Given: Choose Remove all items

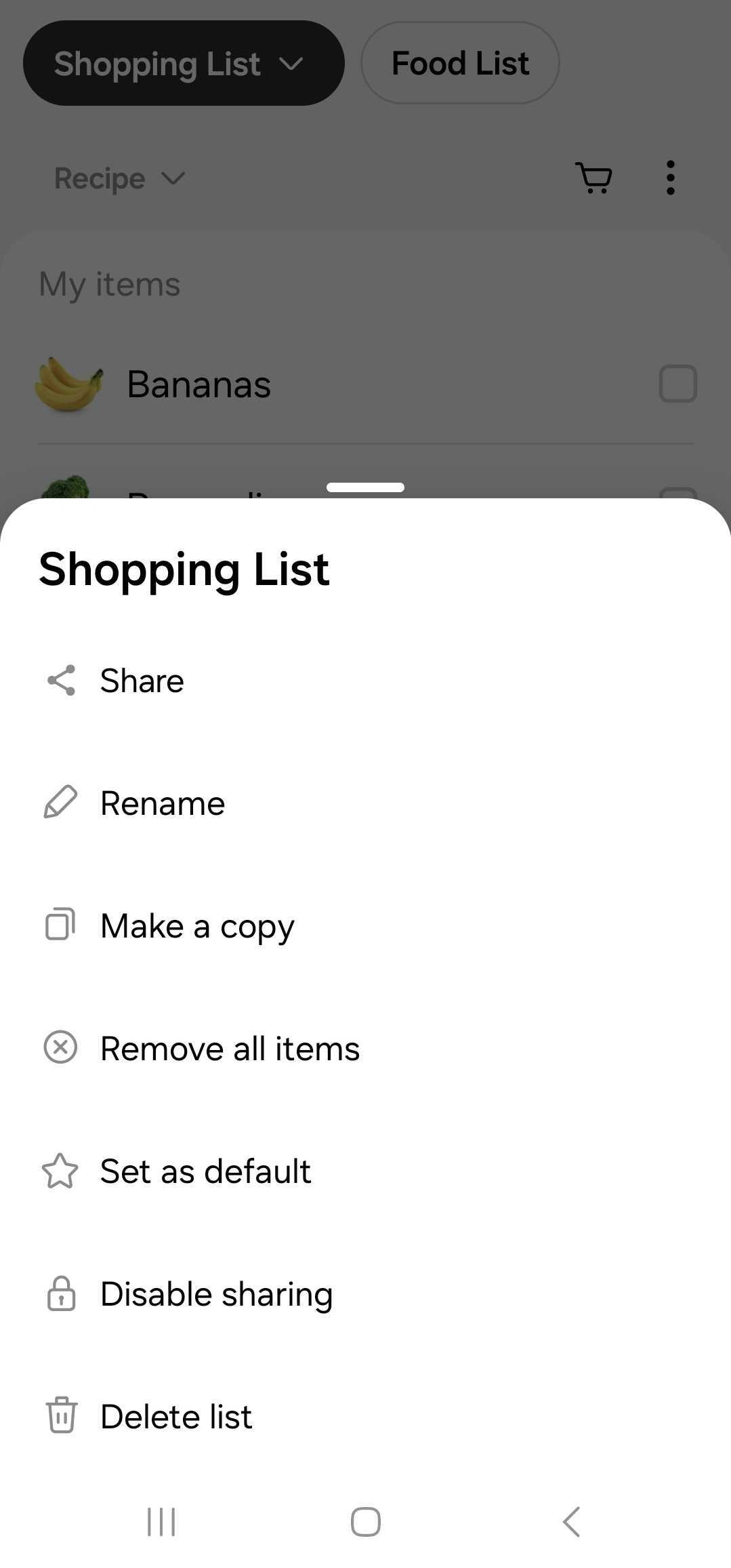Looking at the screenshot, I should click(x=229, y=1049).
